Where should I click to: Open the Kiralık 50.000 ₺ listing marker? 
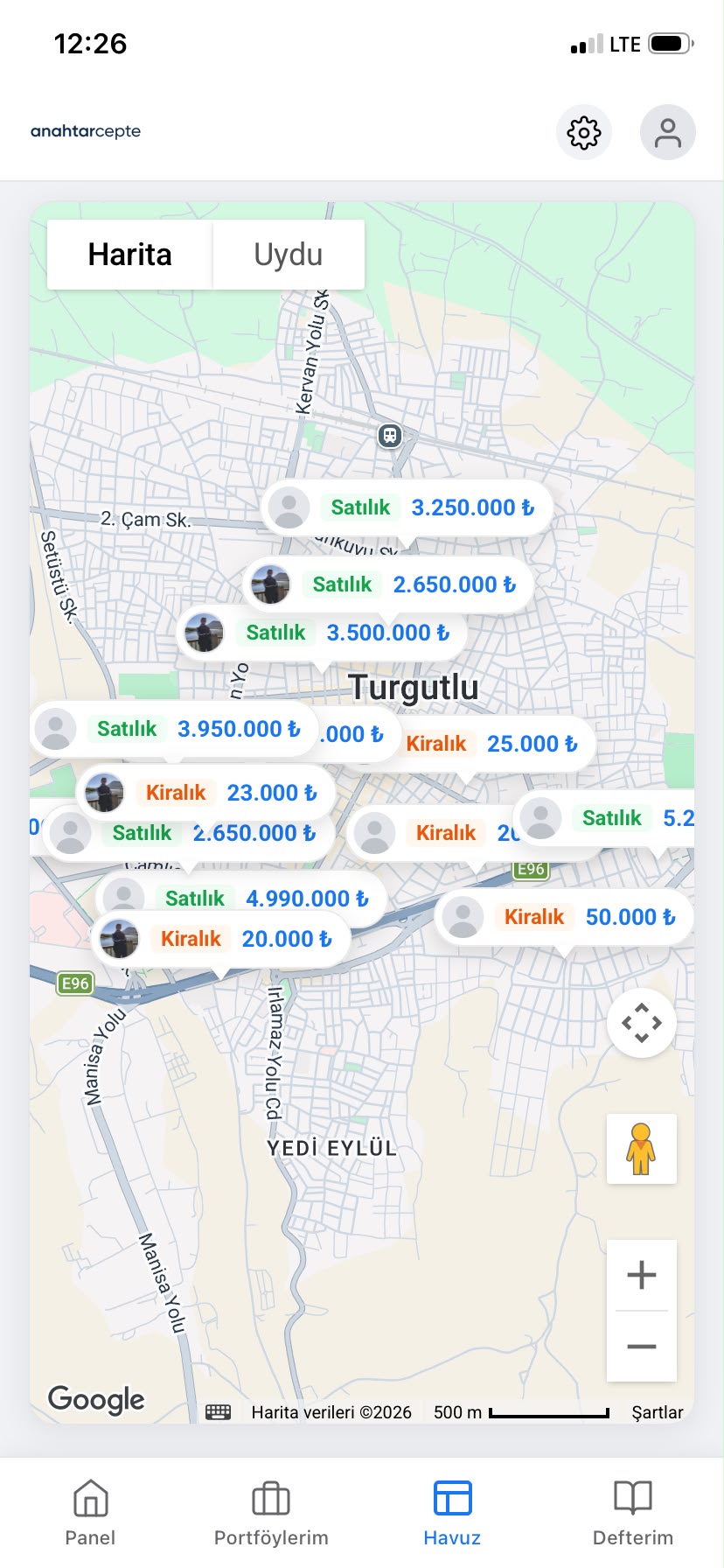click(x=564, y=917)
